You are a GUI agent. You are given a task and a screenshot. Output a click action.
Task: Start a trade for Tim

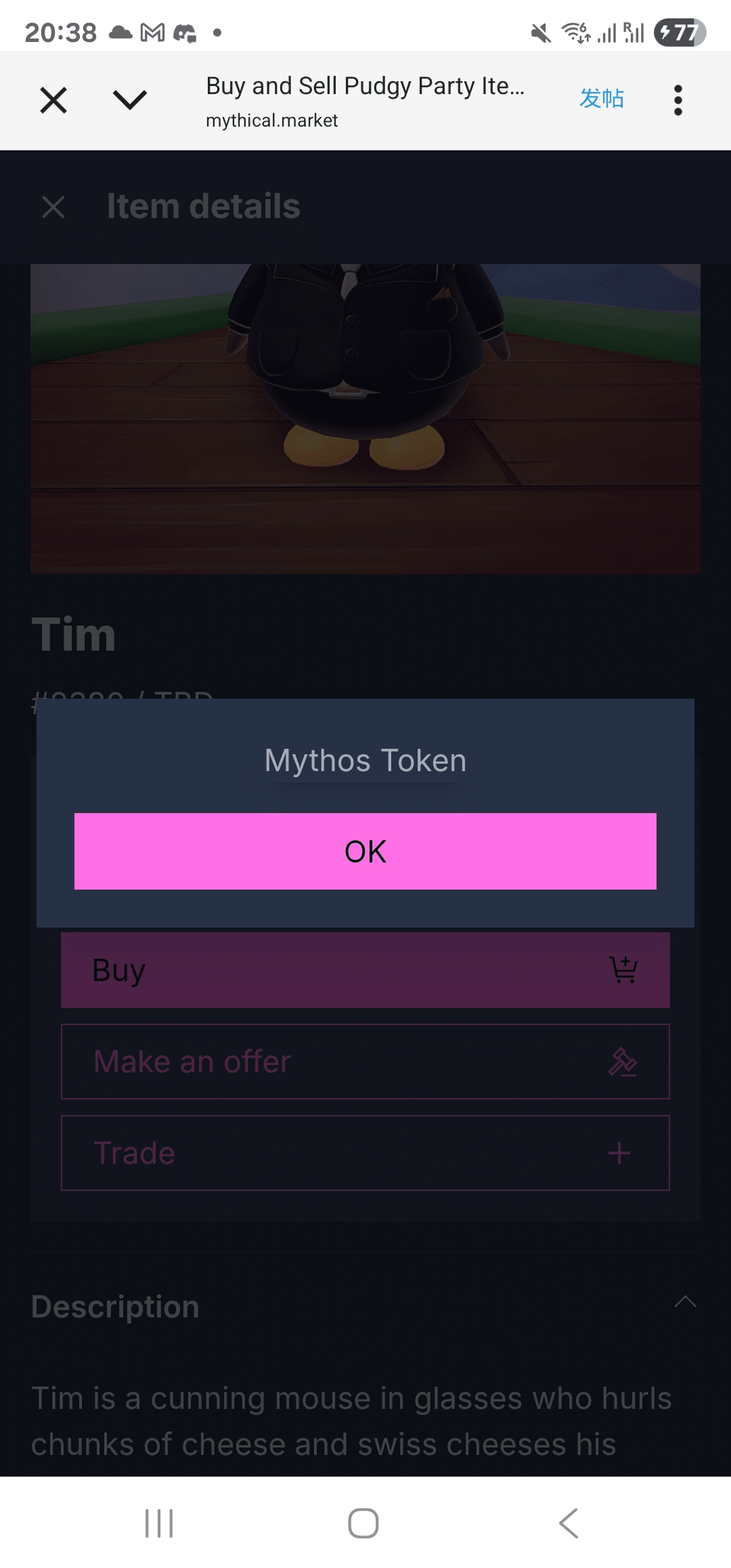[x=365, y=1153]
